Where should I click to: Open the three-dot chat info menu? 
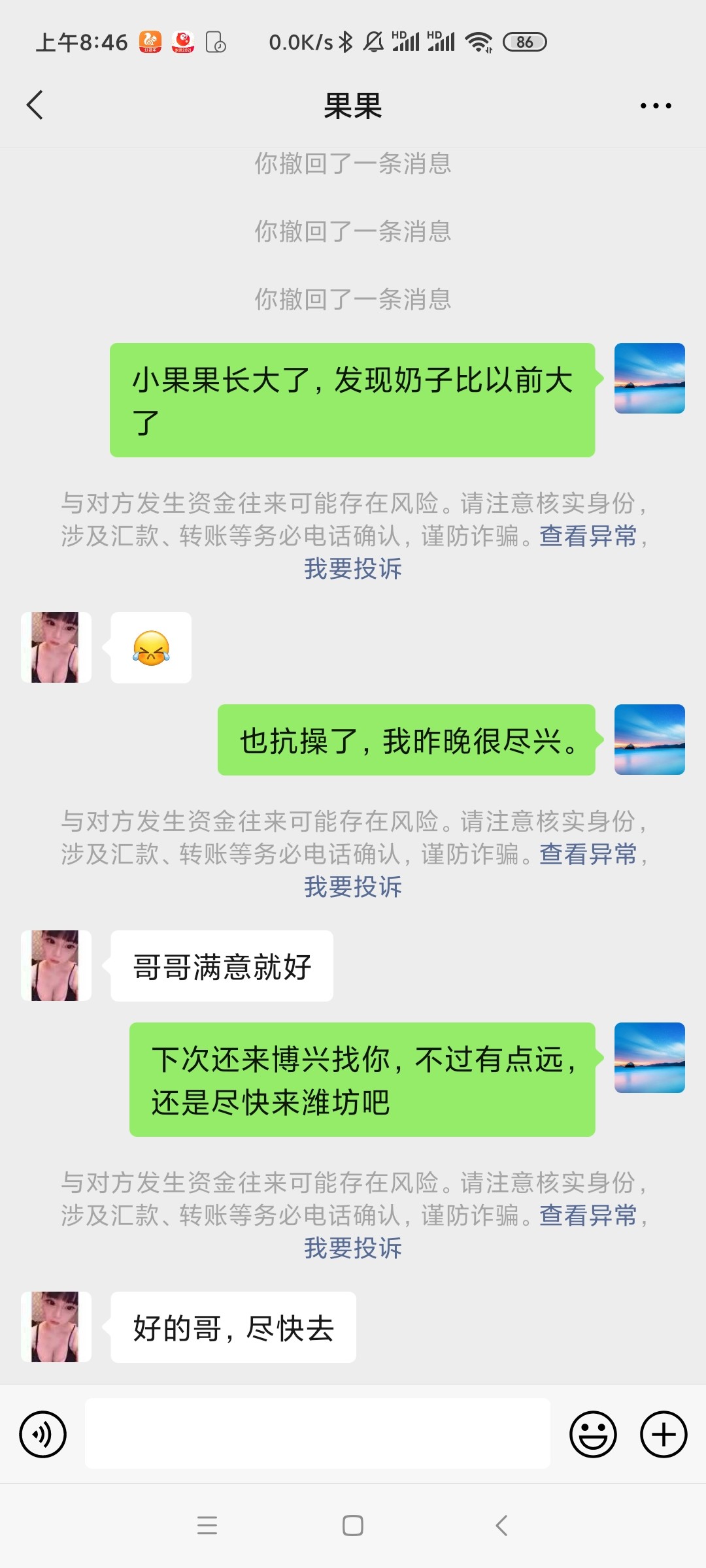tap(656, 106)
